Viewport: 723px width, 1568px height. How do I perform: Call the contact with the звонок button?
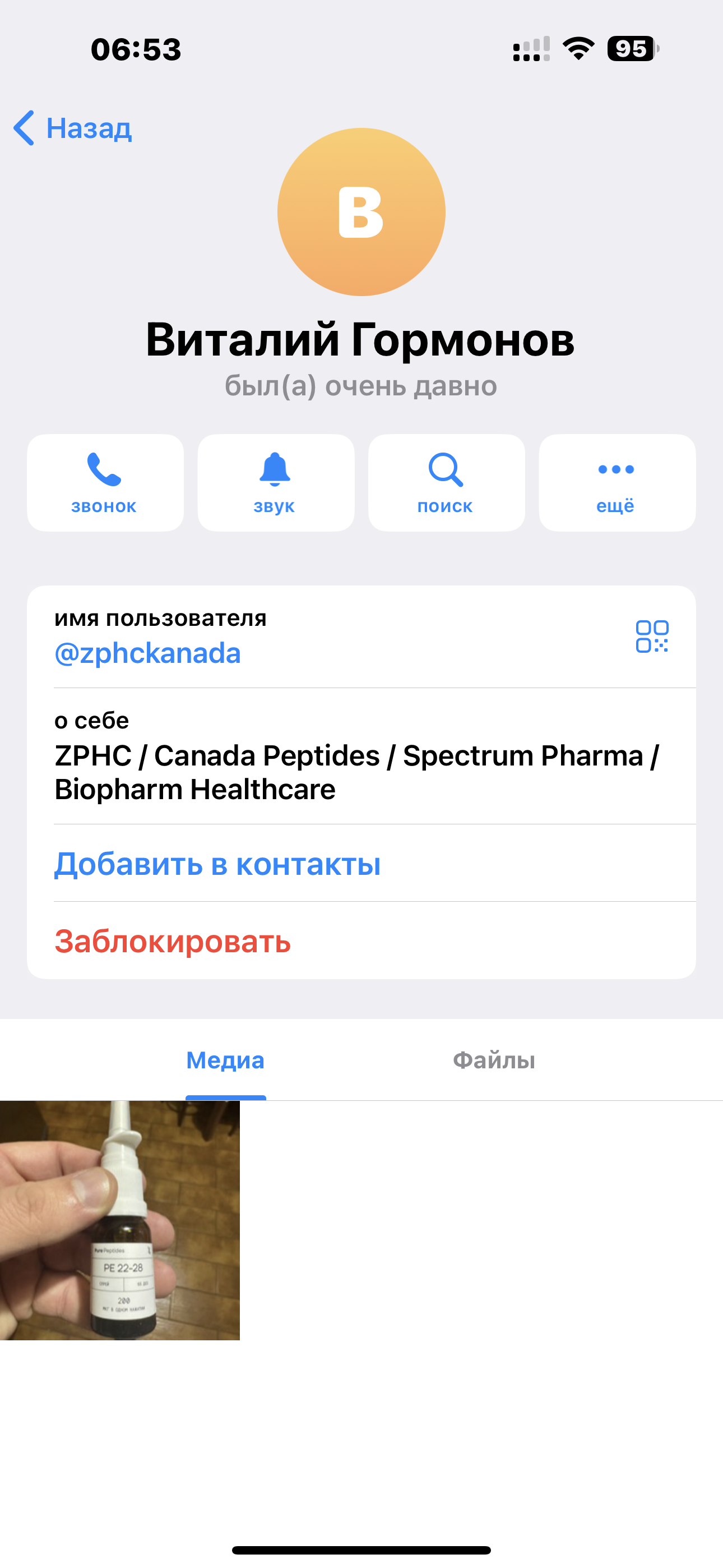click(x=105, y=483)
